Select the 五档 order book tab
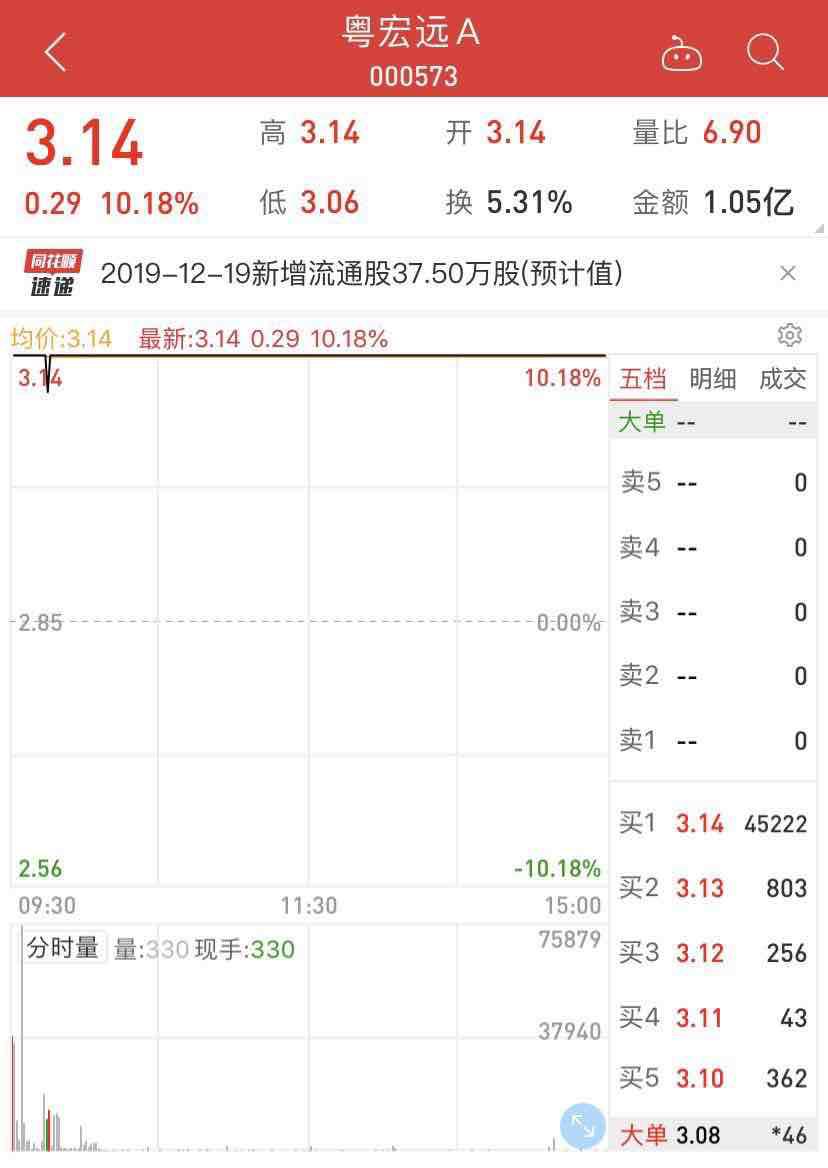The height and width of the screenshot is (1168, 828). [x=644, y=379]
